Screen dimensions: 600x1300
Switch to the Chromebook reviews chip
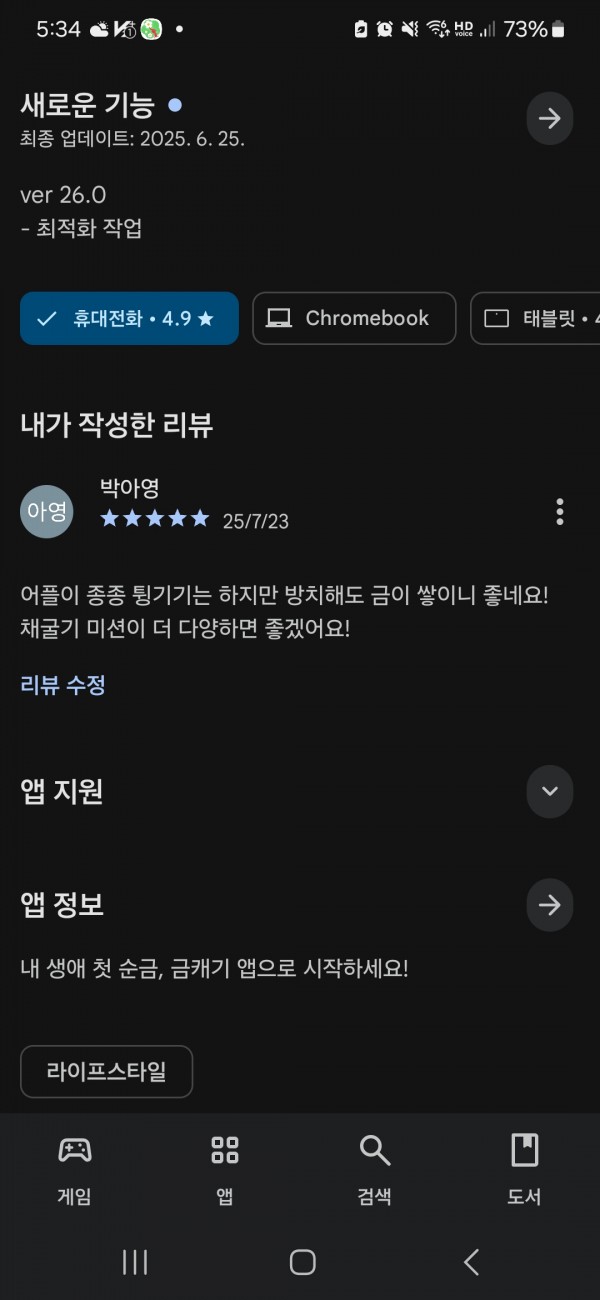click(354, 319)
